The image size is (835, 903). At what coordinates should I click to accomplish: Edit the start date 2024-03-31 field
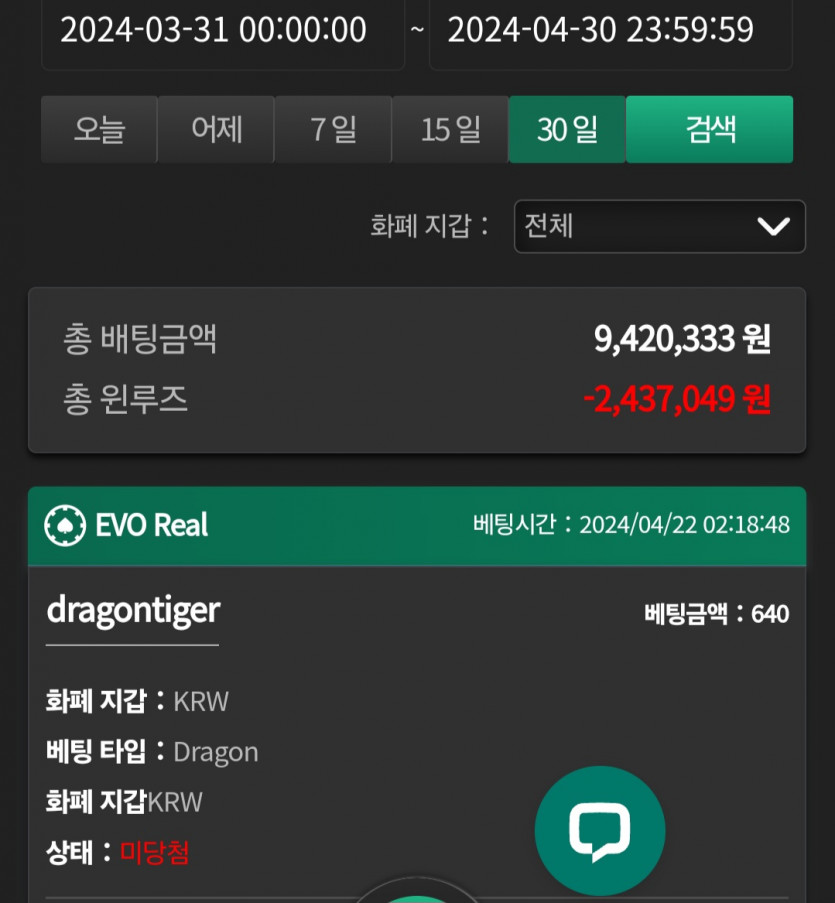[x=222, y=31]
